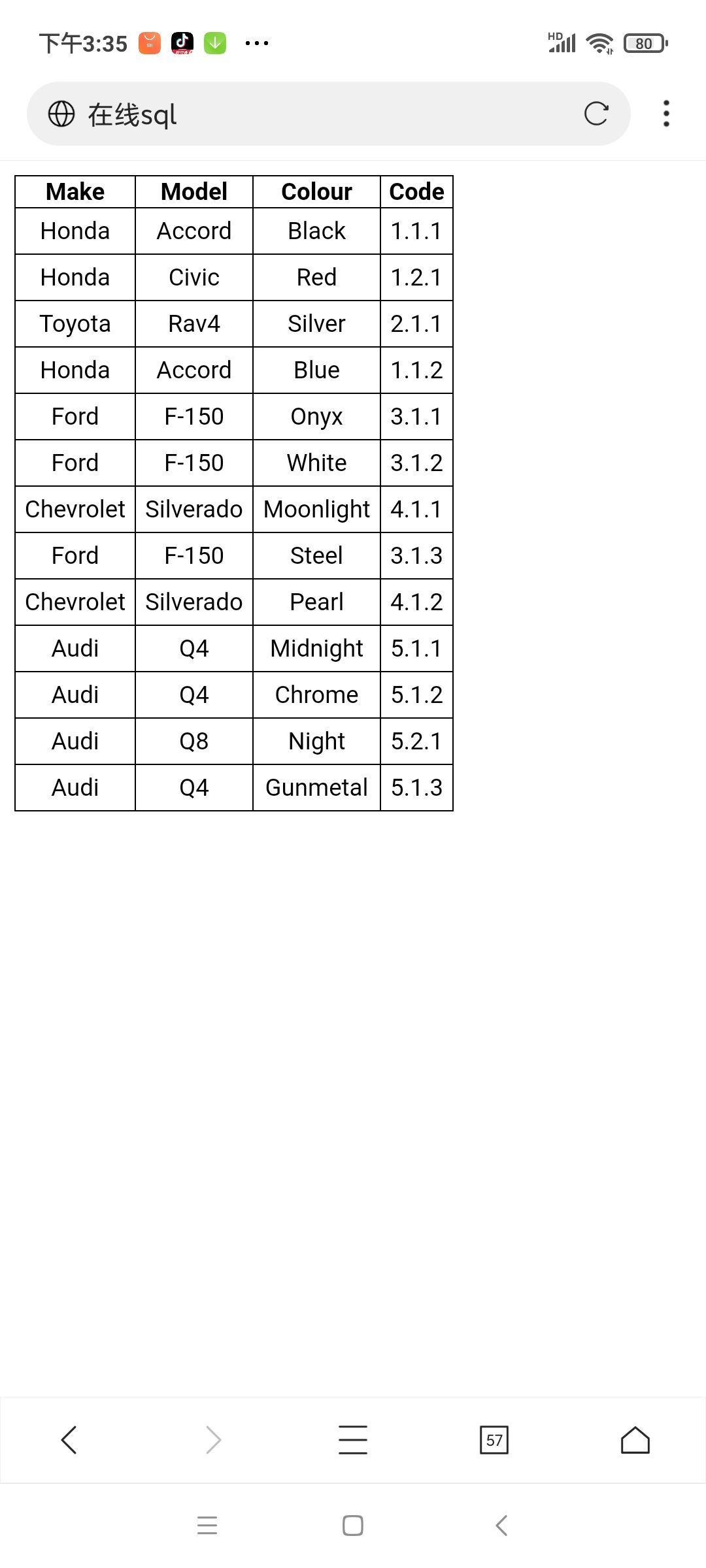Reload the current page
The height and width of the screenshot is (1568, 706).
tap(596, 114)
